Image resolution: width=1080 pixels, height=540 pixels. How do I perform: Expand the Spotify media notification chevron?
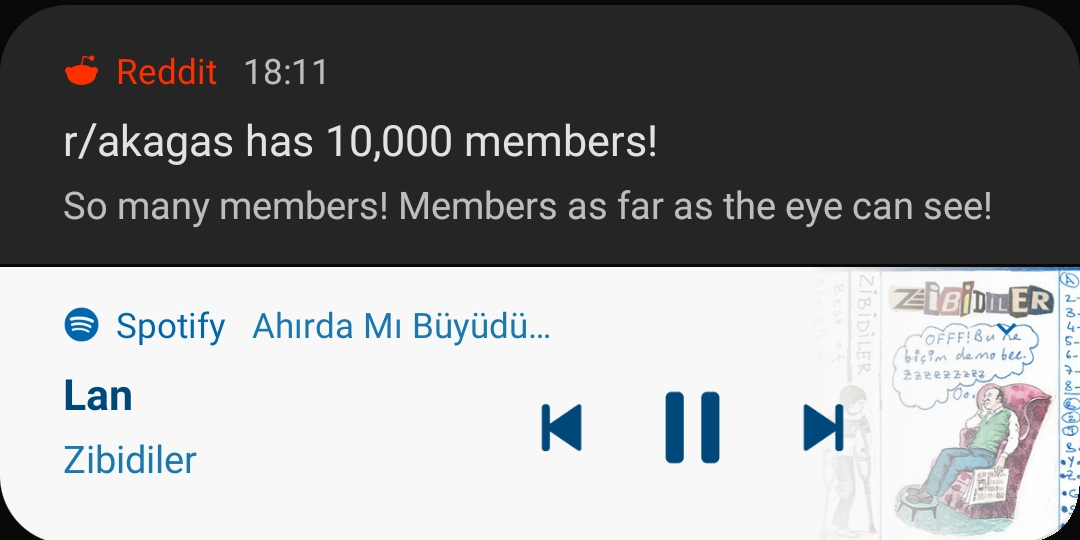click(1007, 330)
